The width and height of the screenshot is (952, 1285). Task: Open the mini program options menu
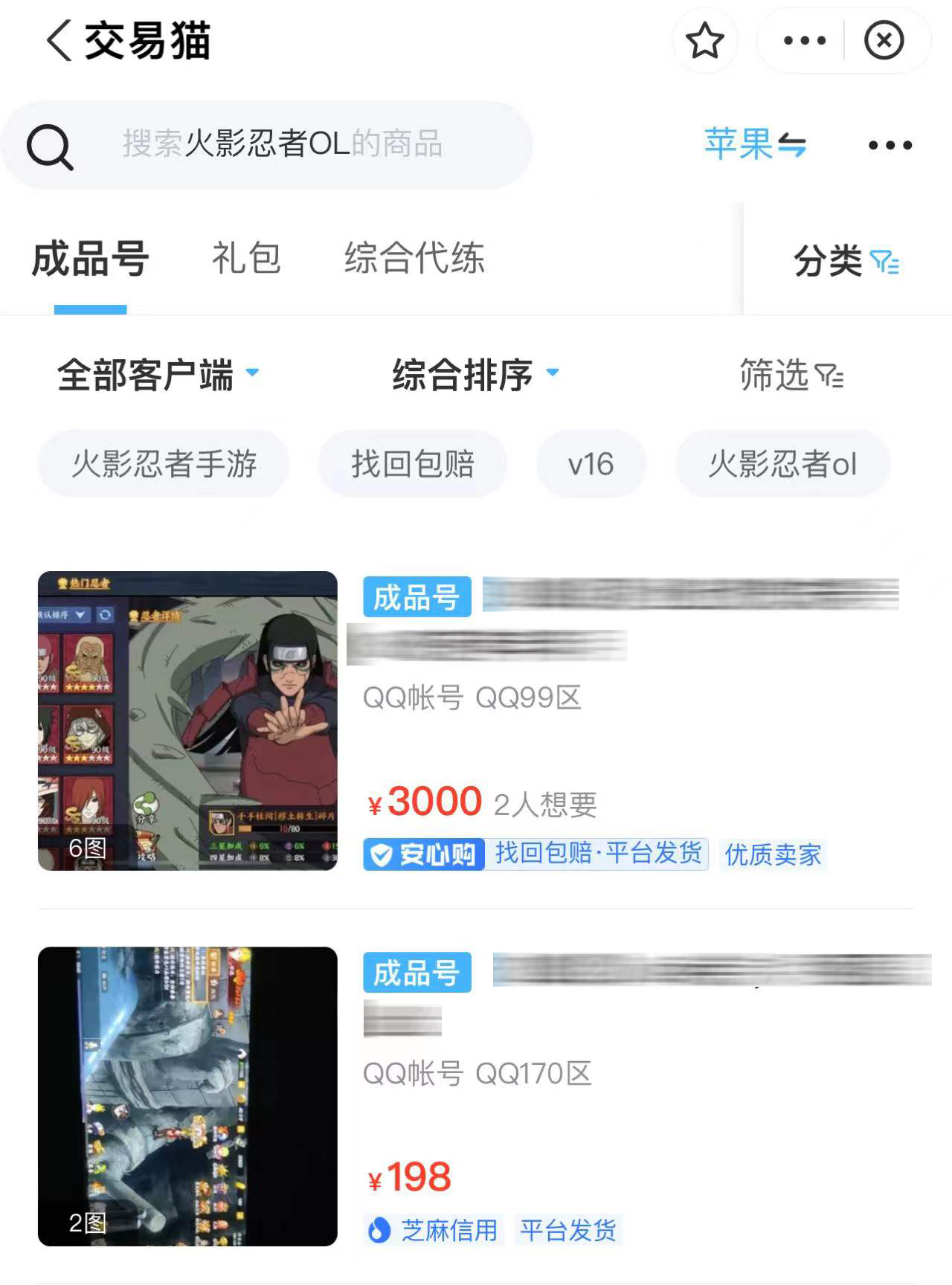[x=805, y=40]
